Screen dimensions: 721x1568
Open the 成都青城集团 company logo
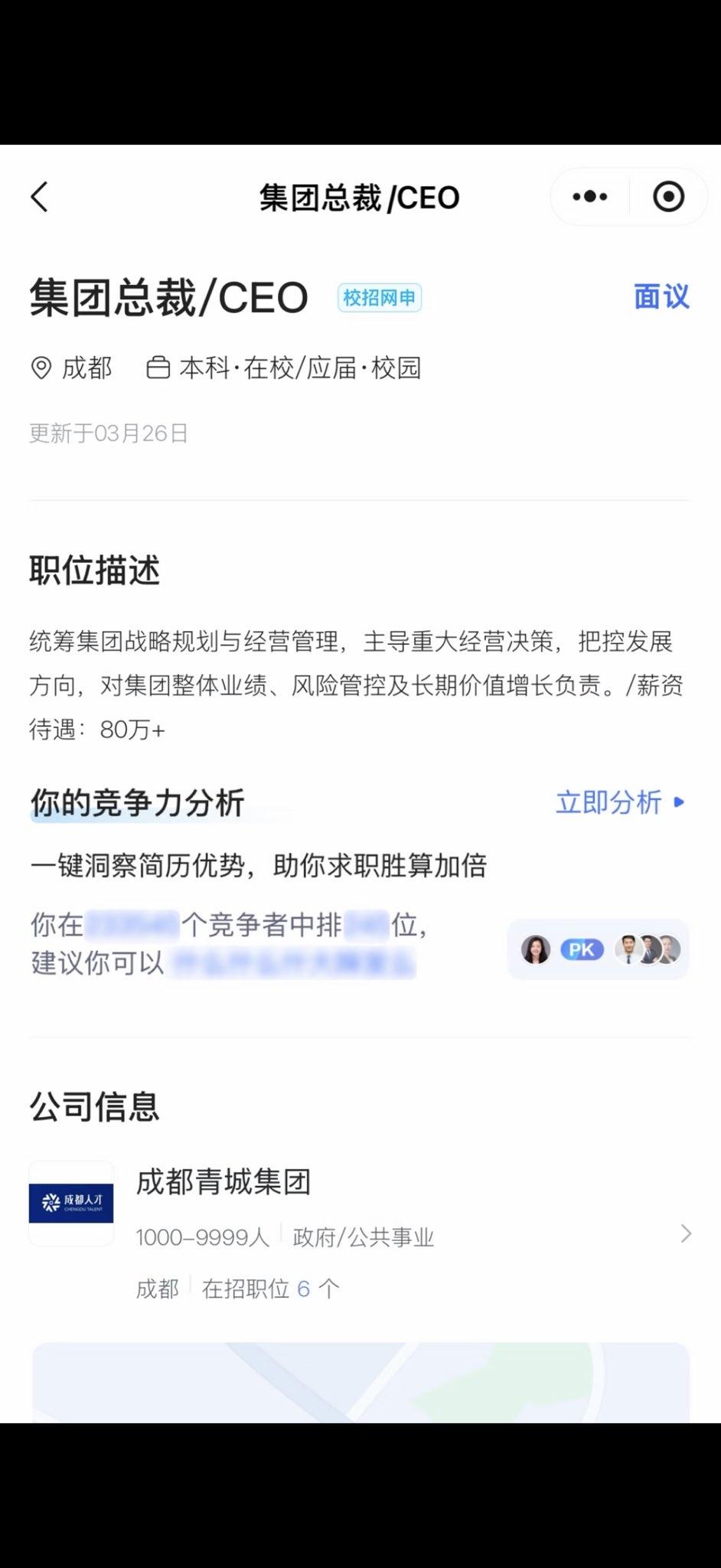pos(70,1202)
